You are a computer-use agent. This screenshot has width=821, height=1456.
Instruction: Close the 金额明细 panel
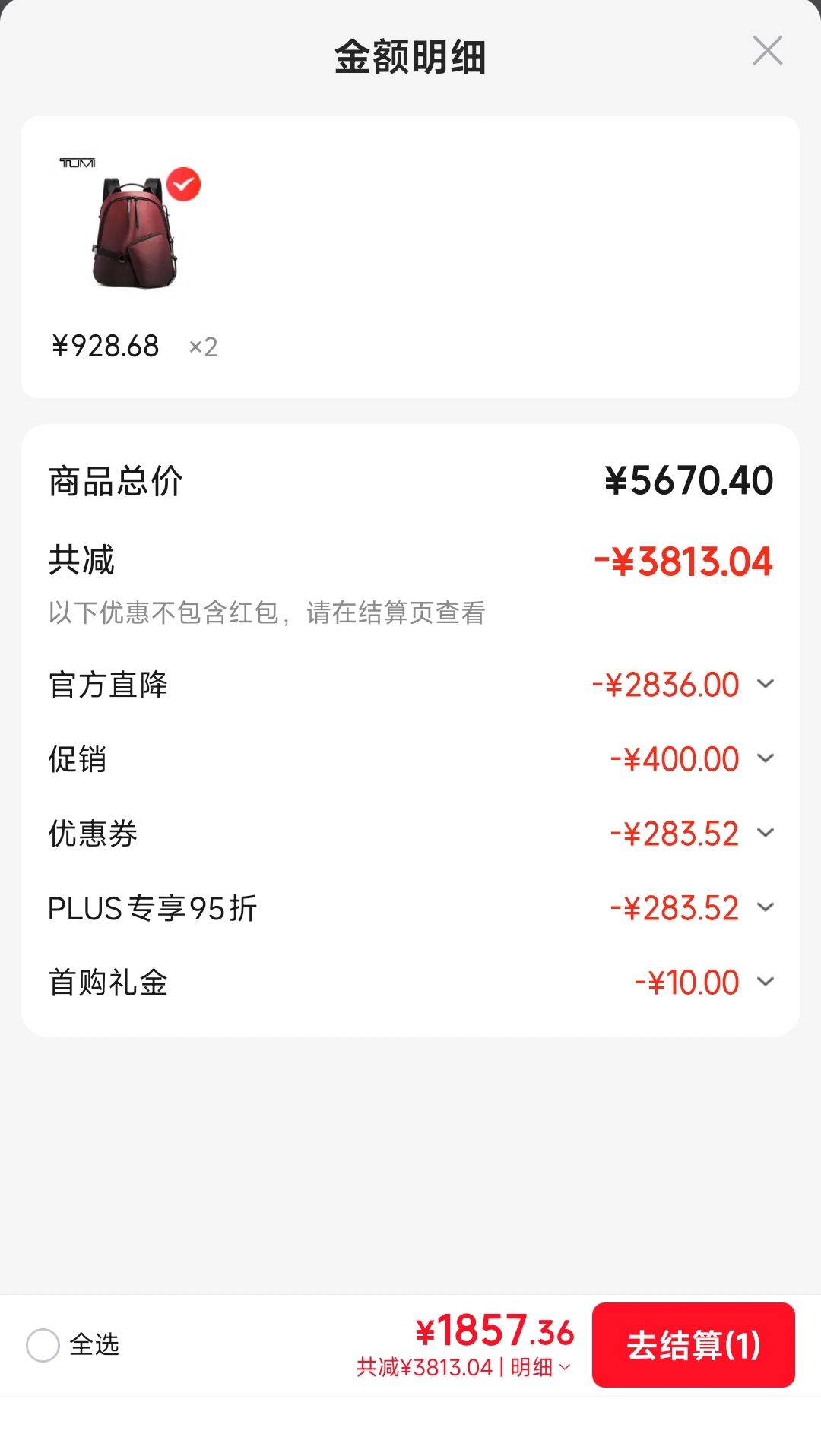click(x=767, y=51)
